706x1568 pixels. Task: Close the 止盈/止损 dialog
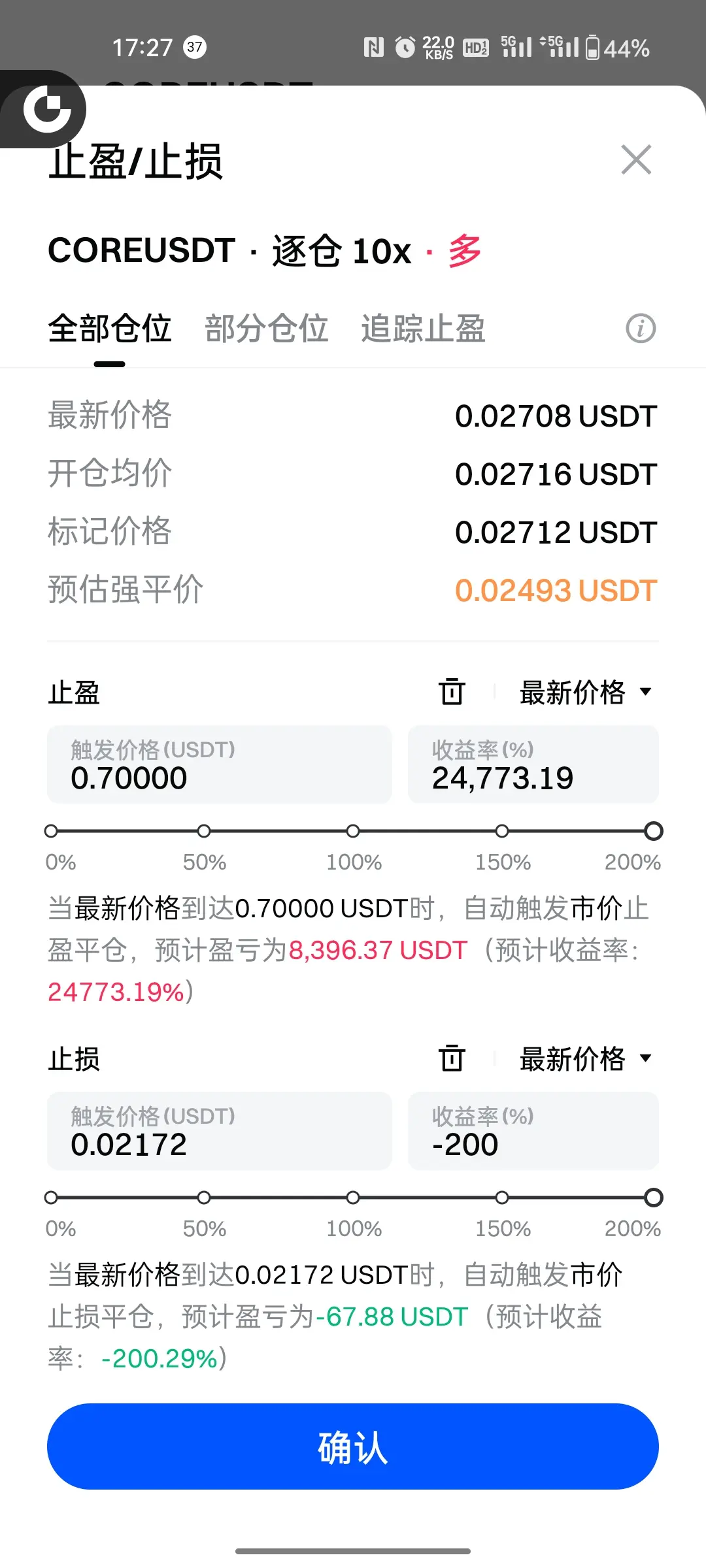[636, 160]
